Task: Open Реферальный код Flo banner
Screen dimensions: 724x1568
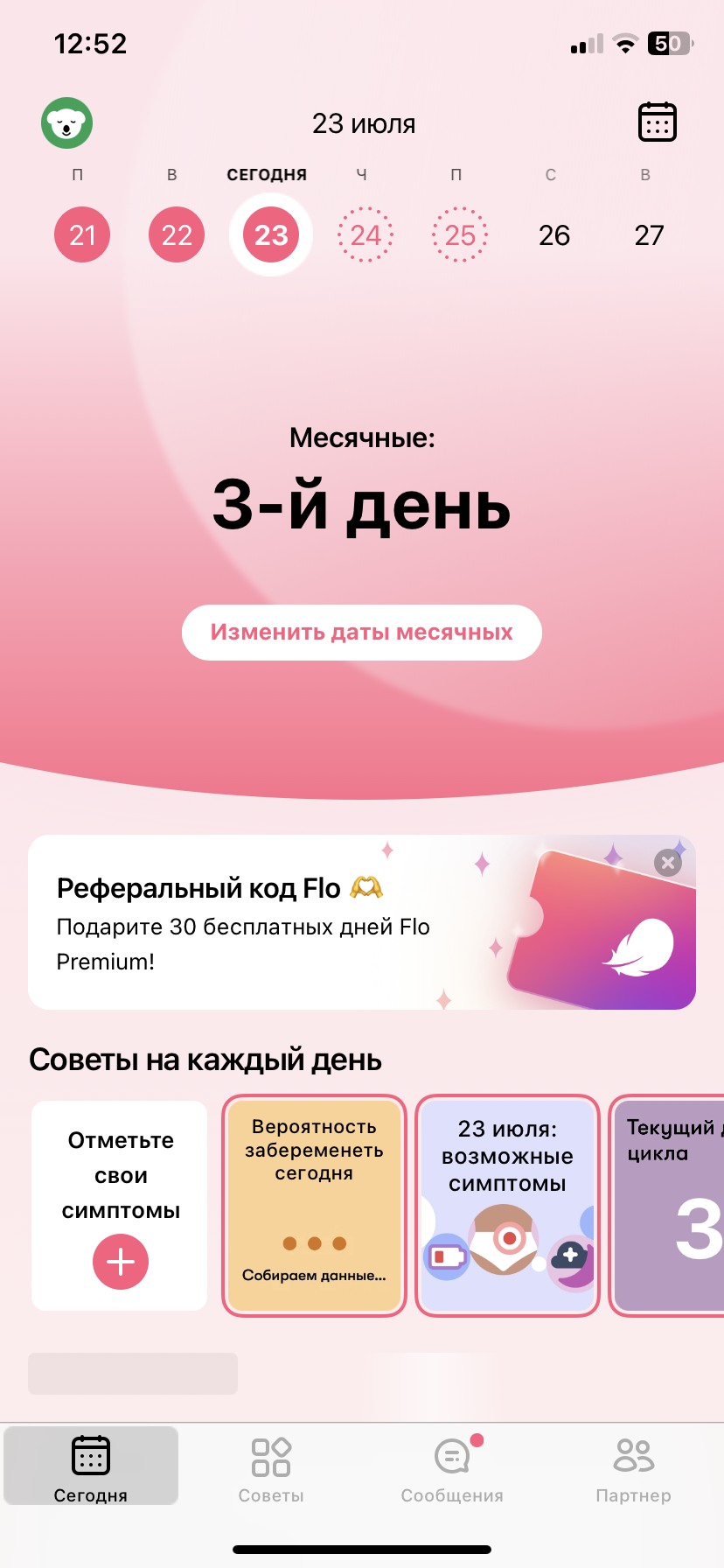Action: [x=262, y=923]
